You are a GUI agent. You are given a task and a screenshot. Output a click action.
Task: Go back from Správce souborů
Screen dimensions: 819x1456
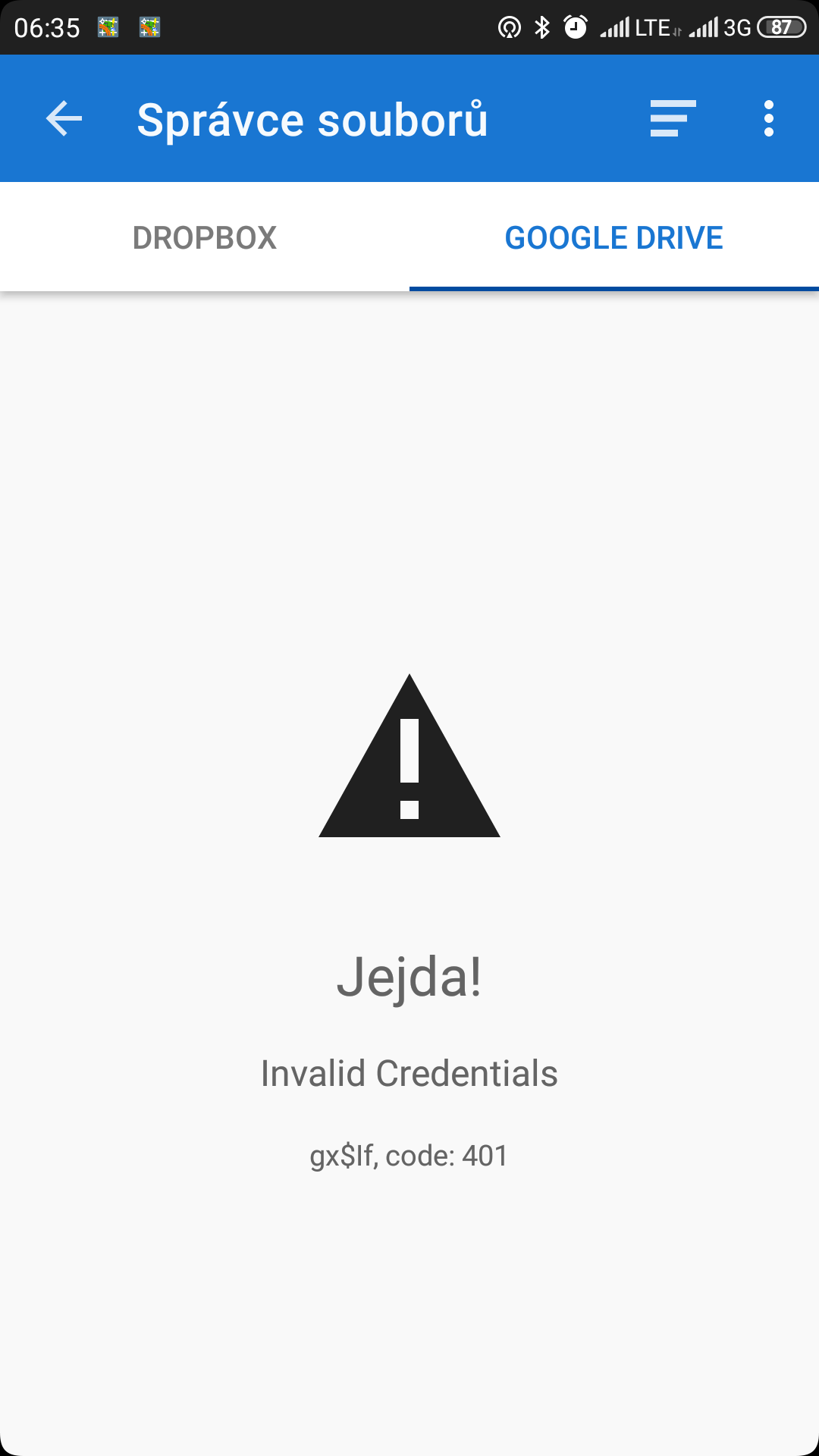64,119
